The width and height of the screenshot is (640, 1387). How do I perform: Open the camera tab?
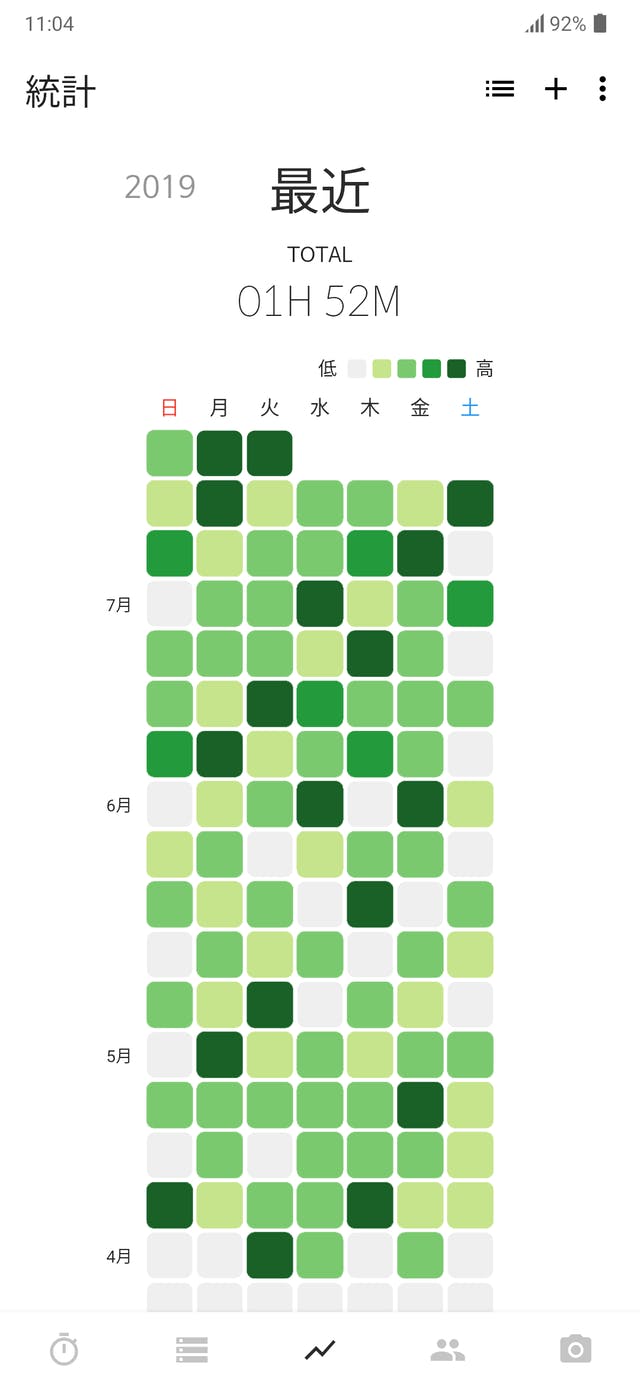[x=576, y=1350]
